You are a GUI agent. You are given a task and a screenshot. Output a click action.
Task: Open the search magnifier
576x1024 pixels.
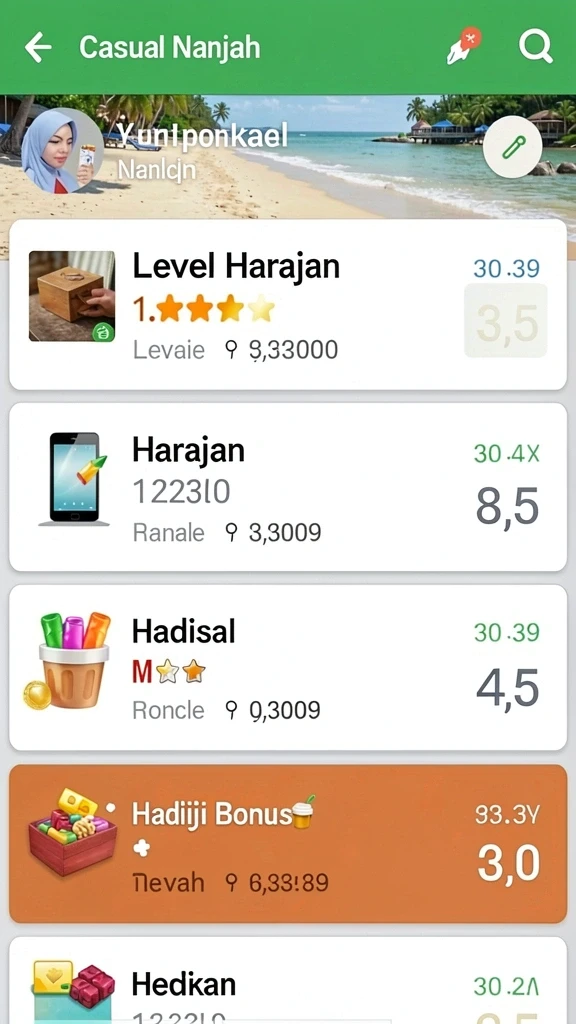536,47
